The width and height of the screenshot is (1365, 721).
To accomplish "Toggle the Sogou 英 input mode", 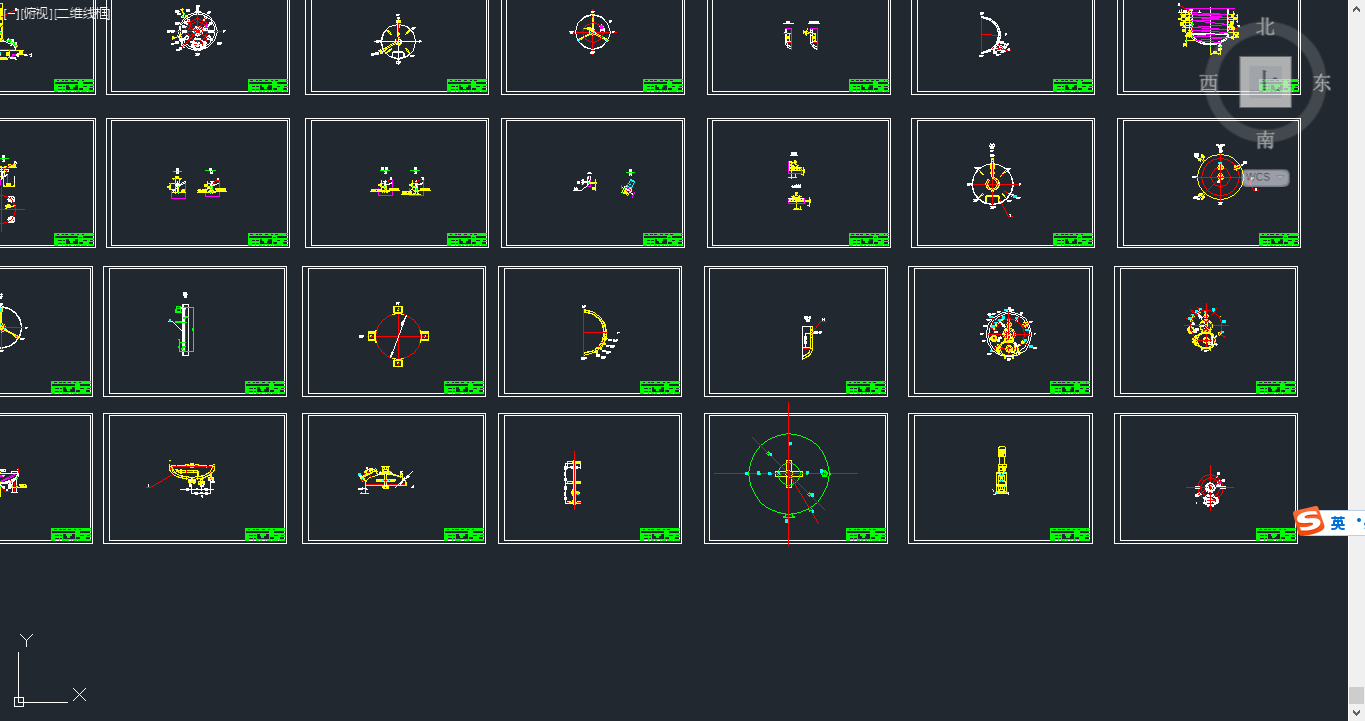I will tap(1338, 522).
